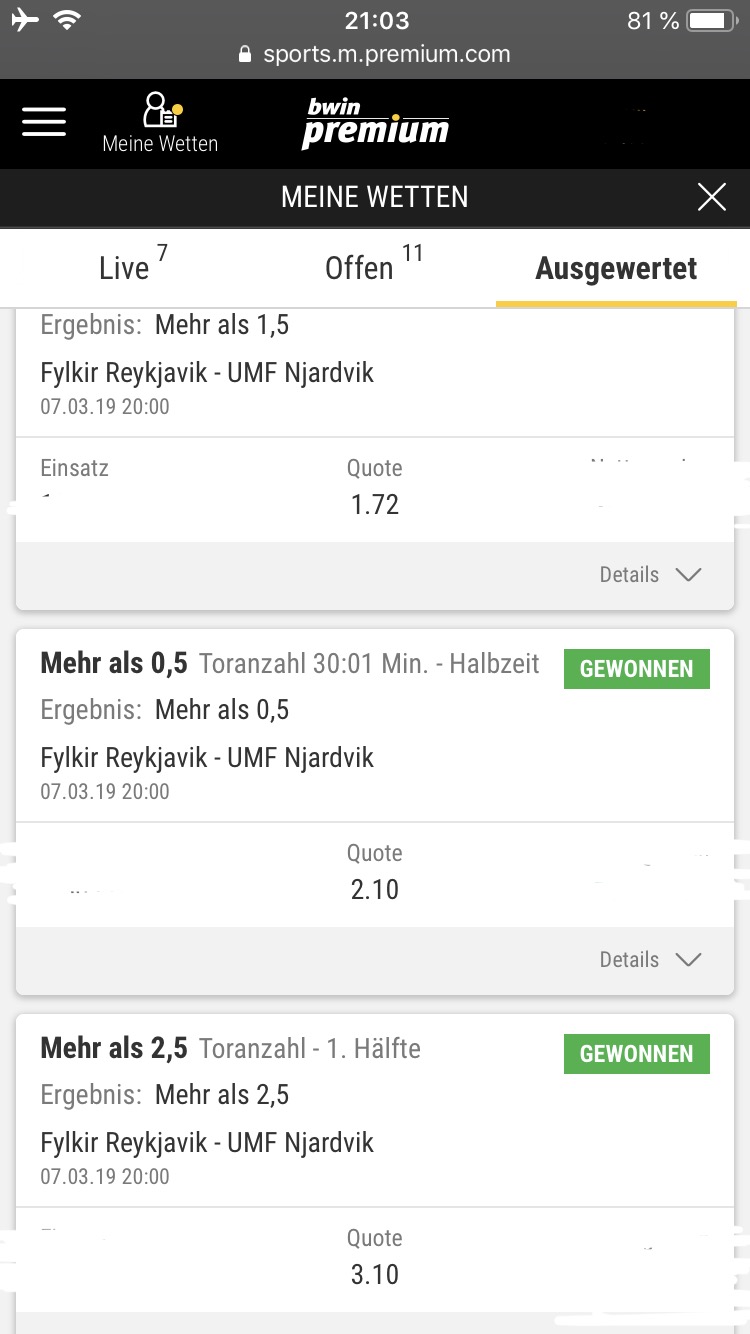
Task: Switch to the Live tab
Action: [x=134, y=267]
